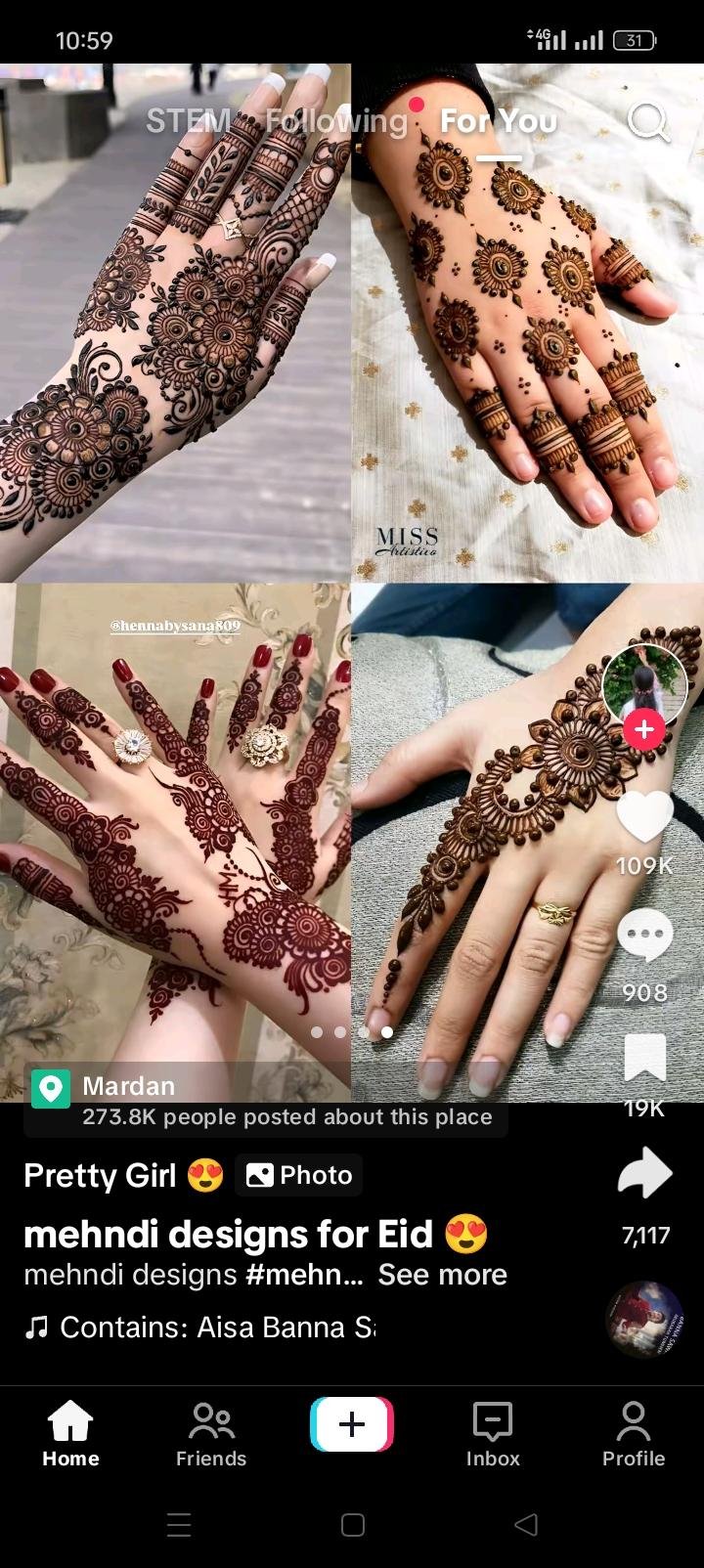Image resolution: width=704 pixels, height=1568 pixels.
Task: Open the spinning sound disc
Action: 644,1319
